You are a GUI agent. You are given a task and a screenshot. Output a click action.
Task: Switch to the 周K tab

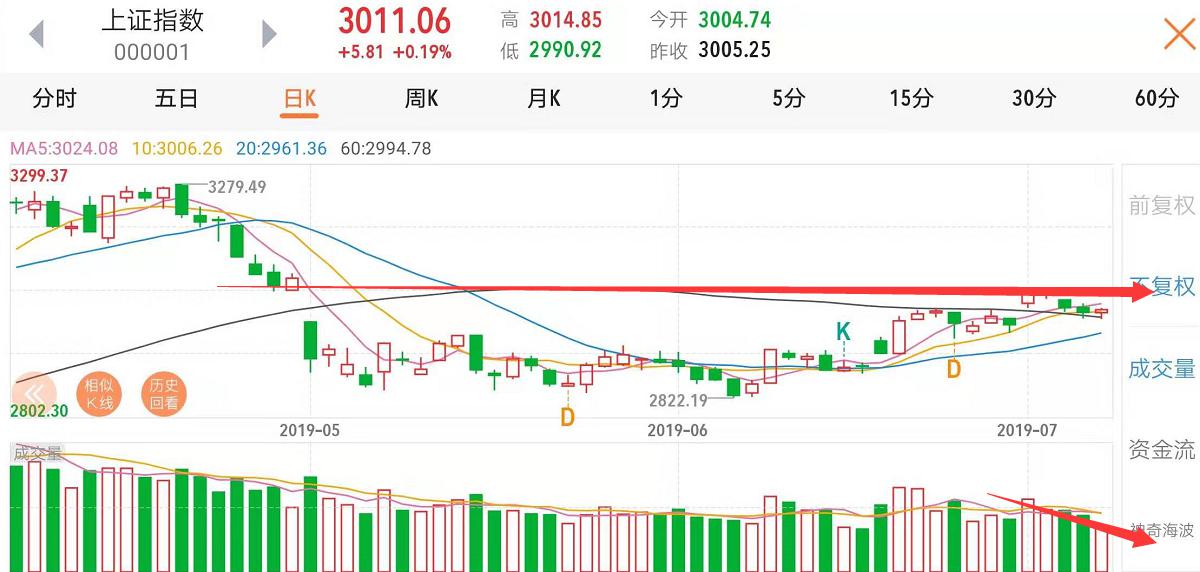pyautogui.click(x=421, y=98)
